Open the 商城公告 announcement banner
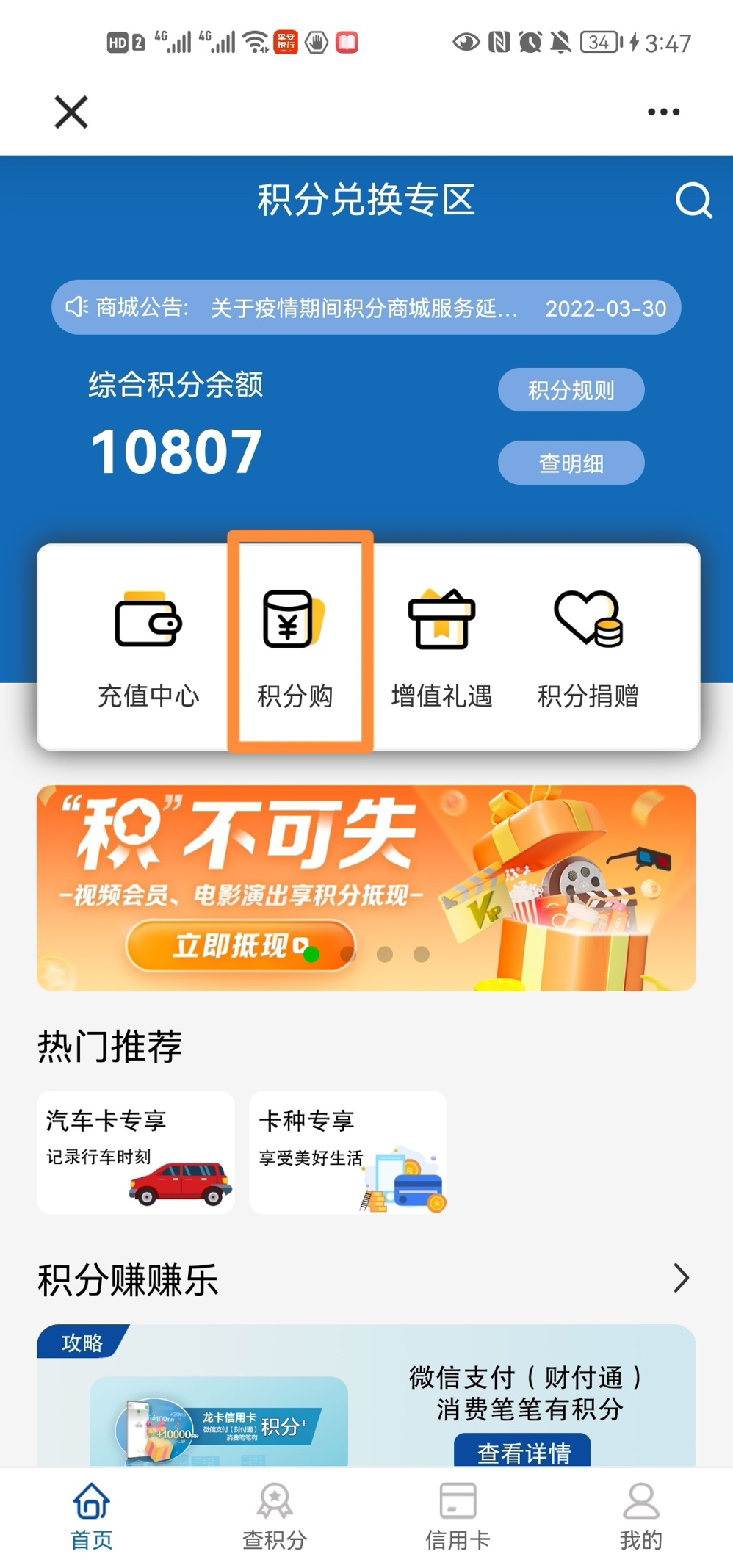 (366, 308)
